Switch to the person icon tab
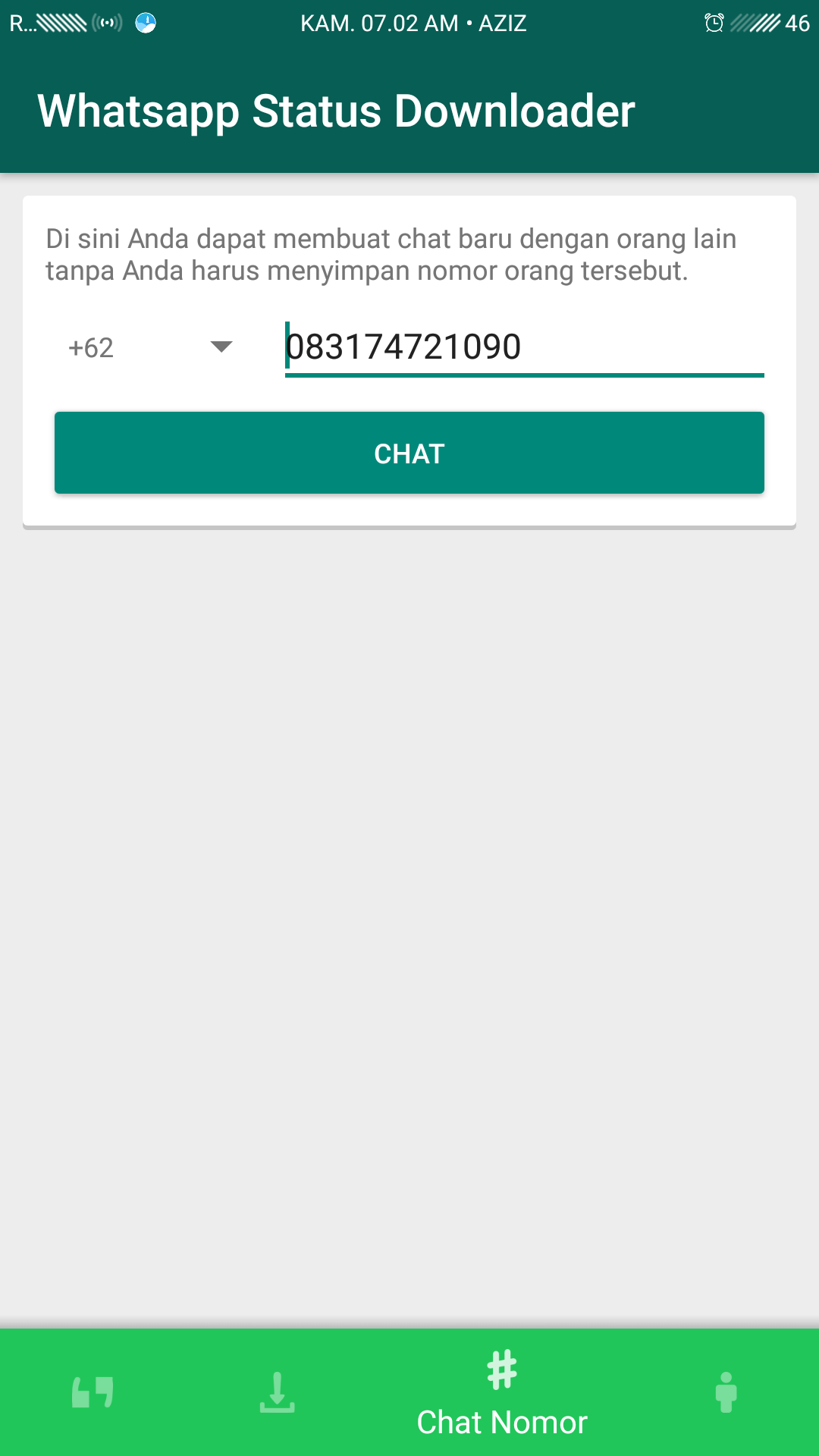 pos(726,1392)
